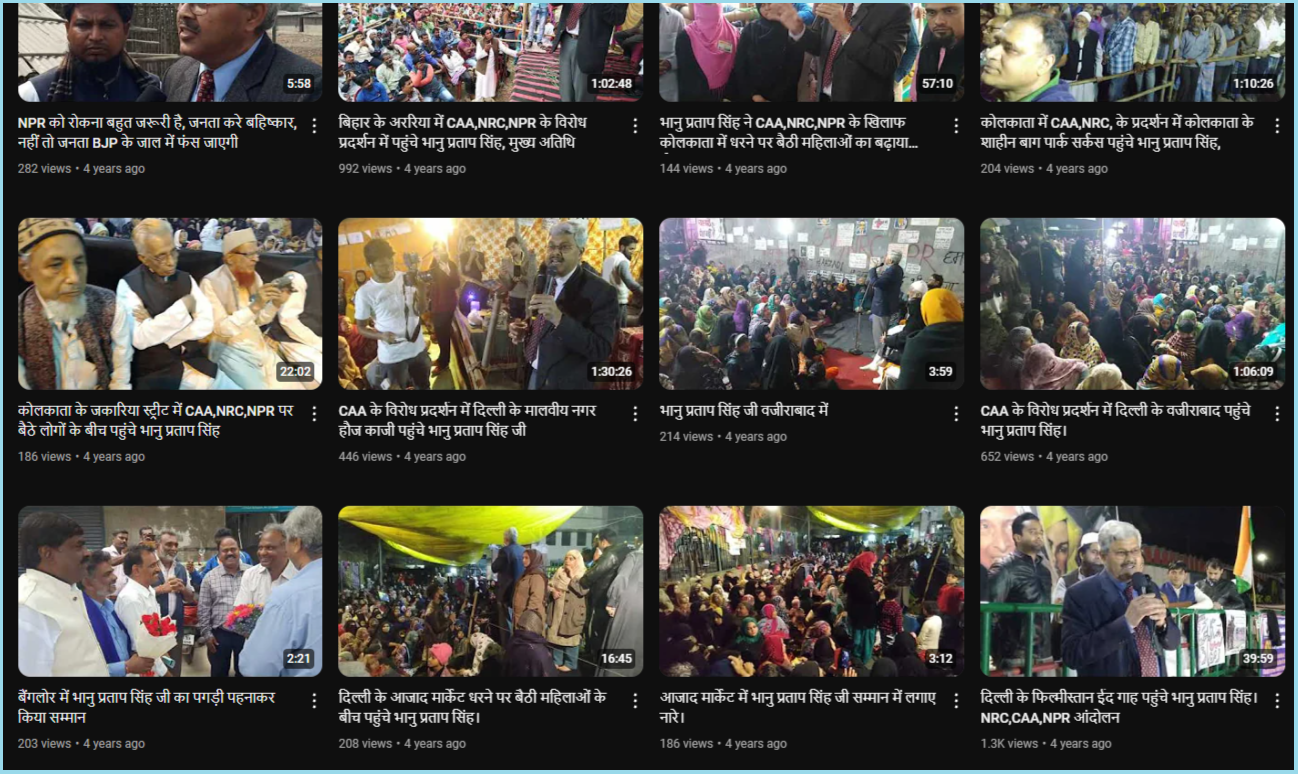Play the 39:59 Filmistan Eidgah video
The height and width of the screenshot is (774, 1298).
click(1132, 591)
